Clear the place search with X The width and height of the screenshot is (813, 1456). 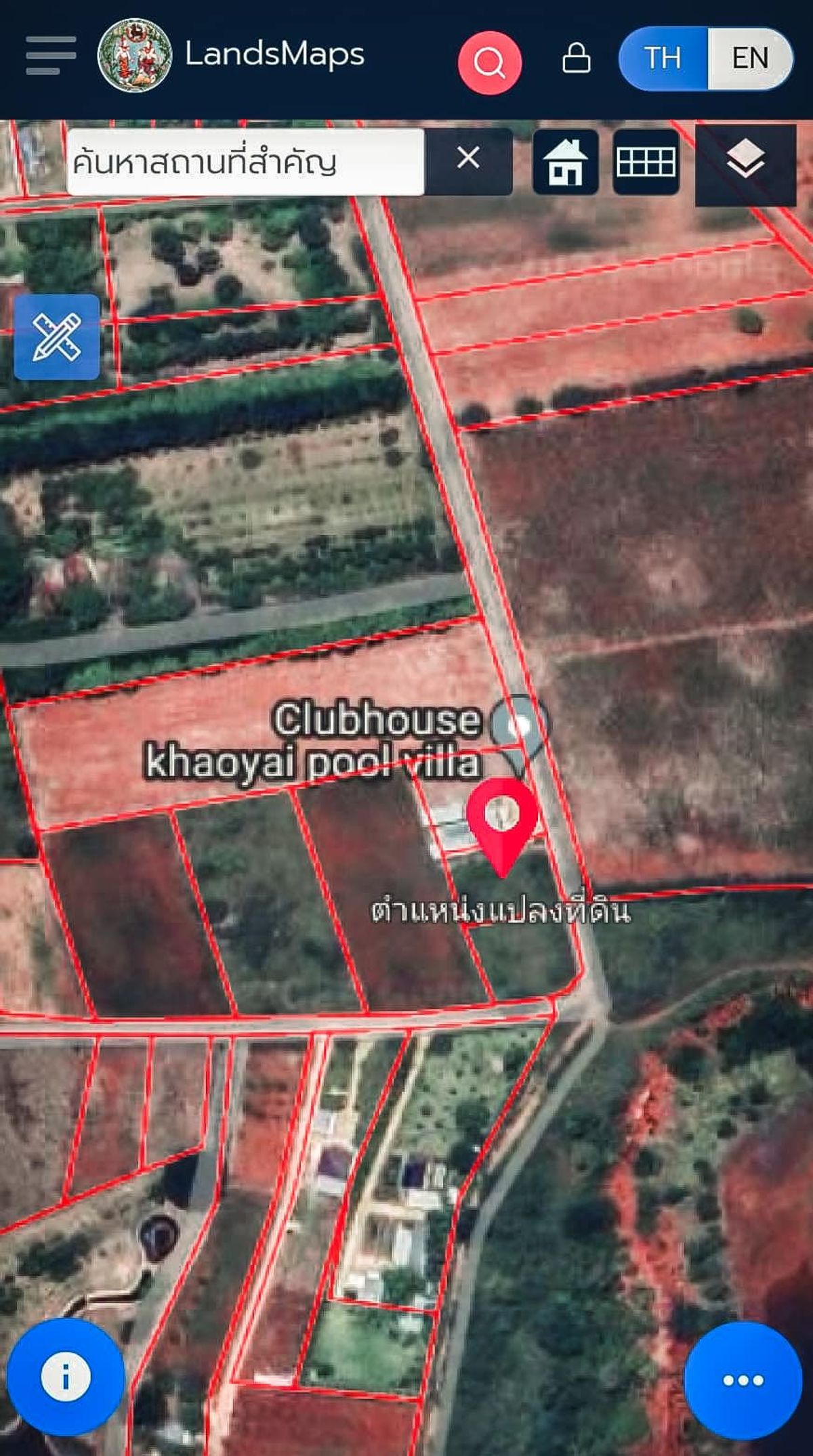(x=468, y=159)
